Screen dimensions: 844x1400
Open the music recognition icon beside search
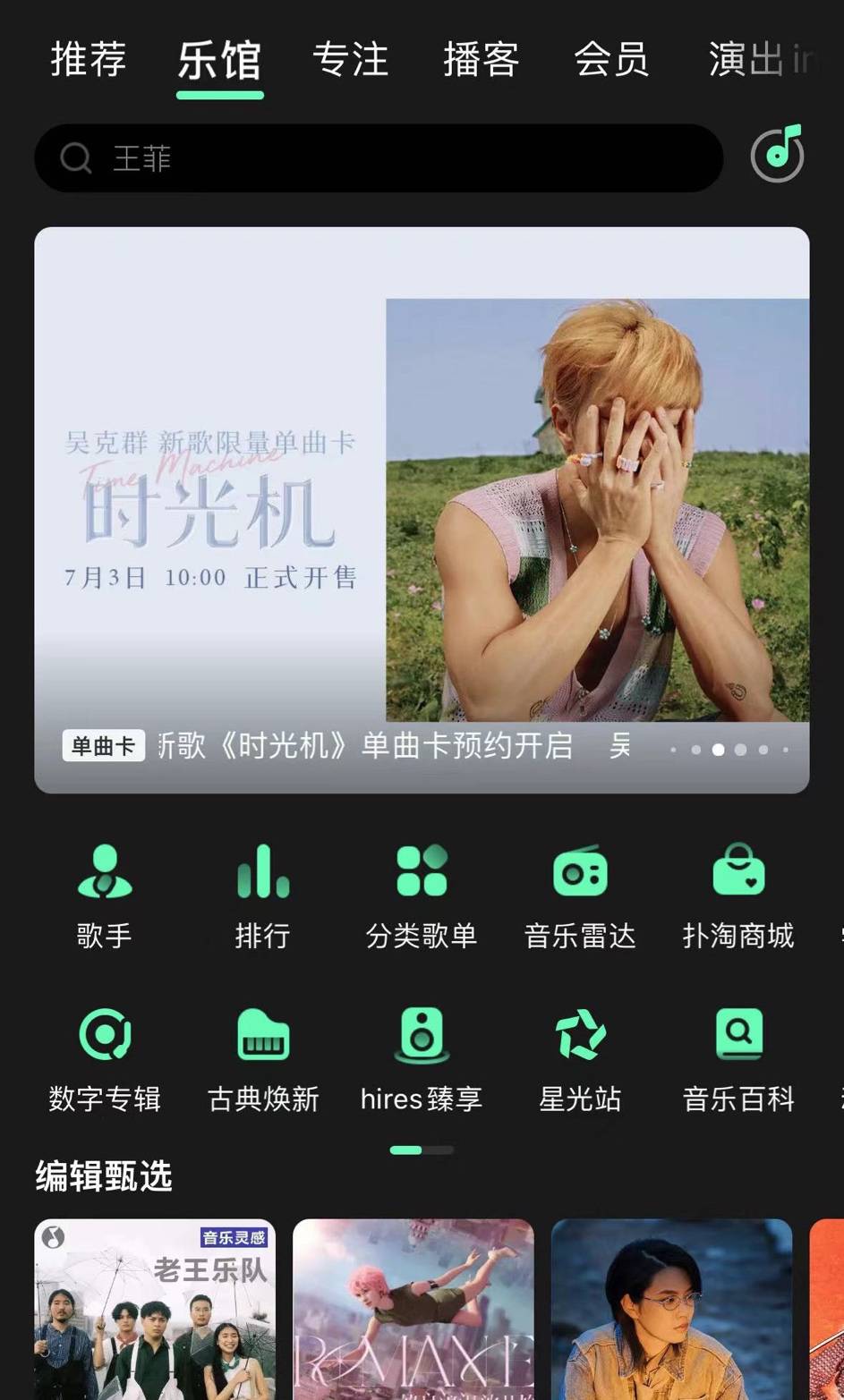[777, 154]
